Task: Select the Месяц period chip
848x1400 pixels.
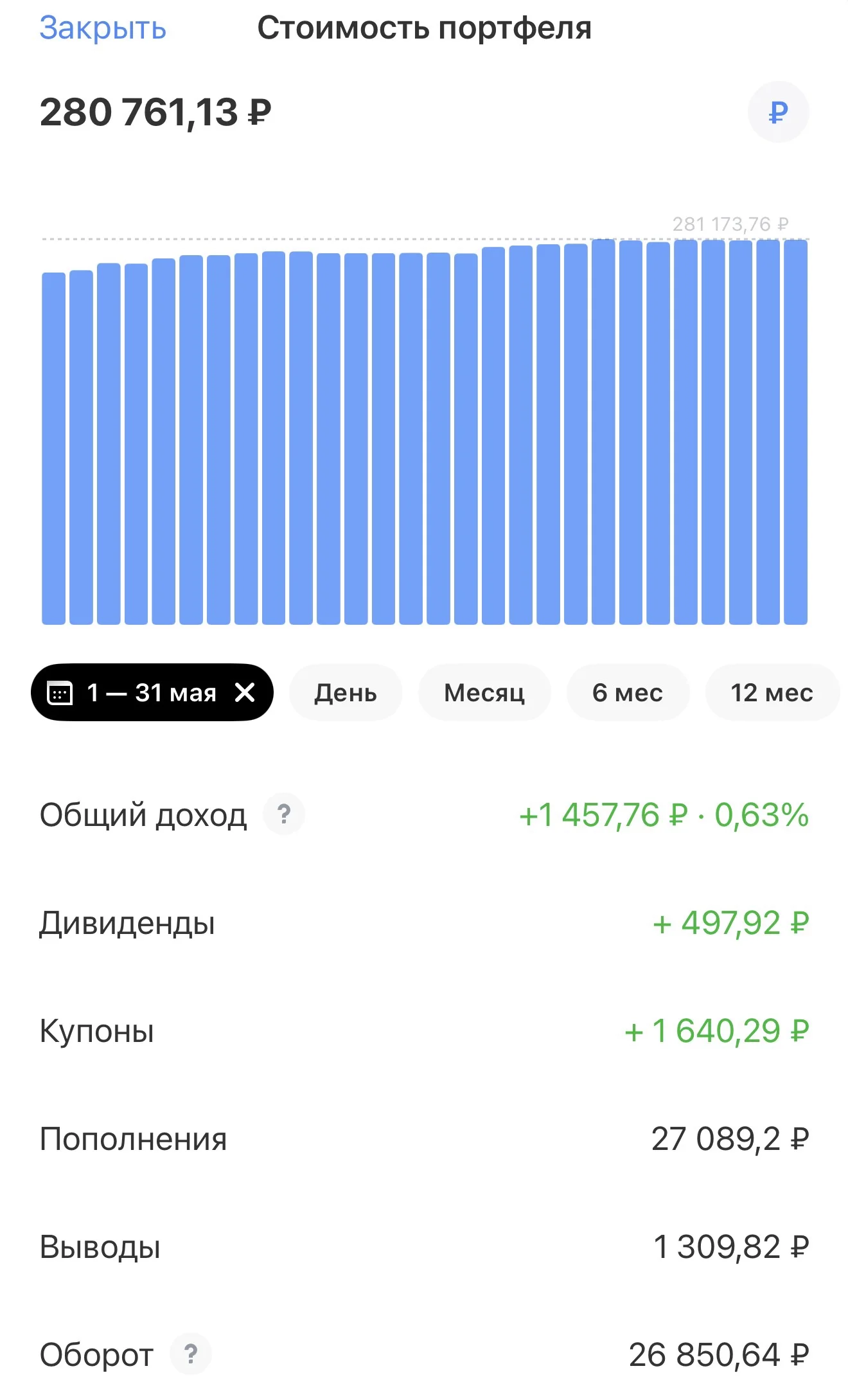Action: point(484,692)
